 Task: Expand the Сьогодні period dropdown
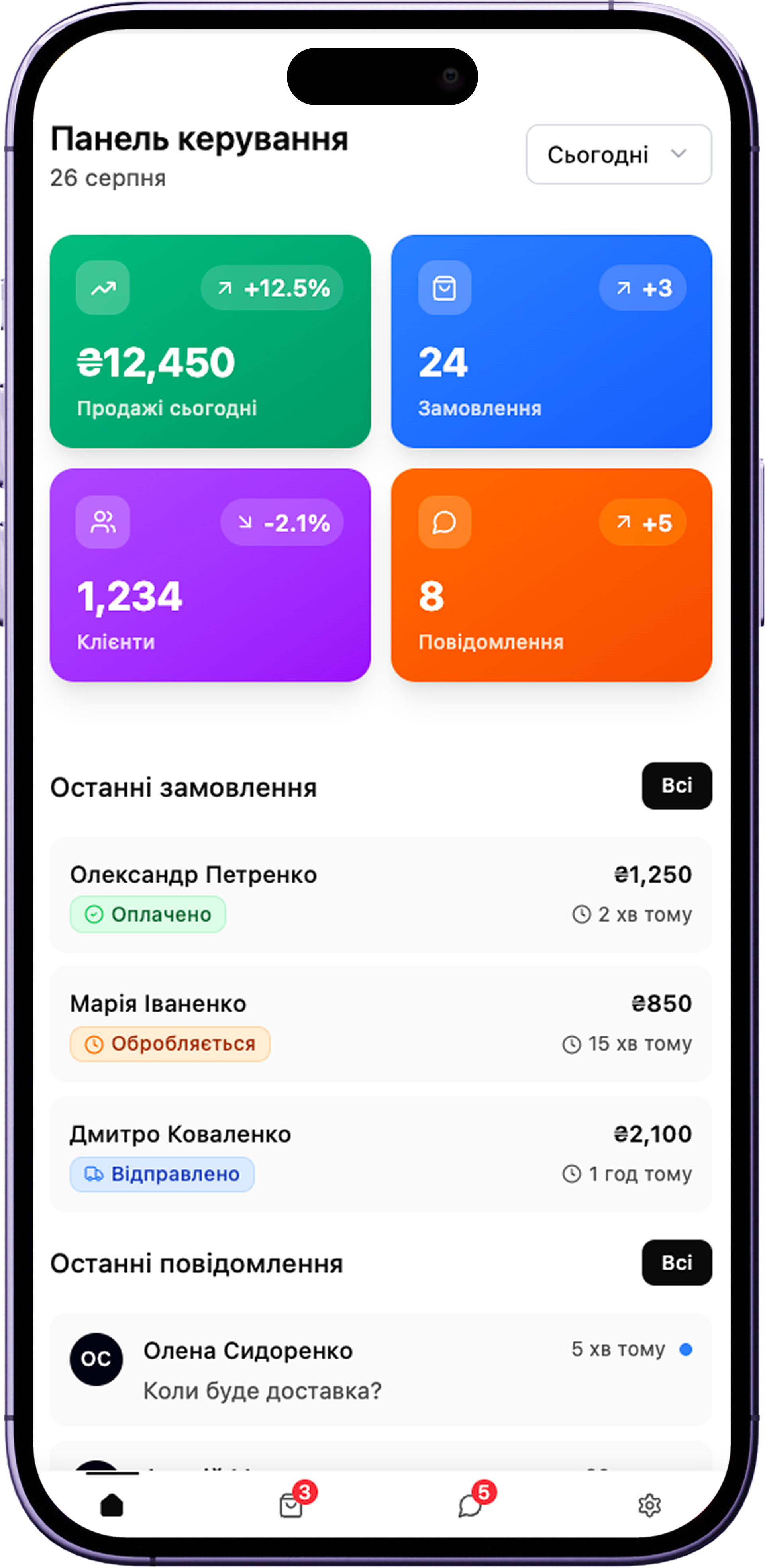click(x=618, y=155)
